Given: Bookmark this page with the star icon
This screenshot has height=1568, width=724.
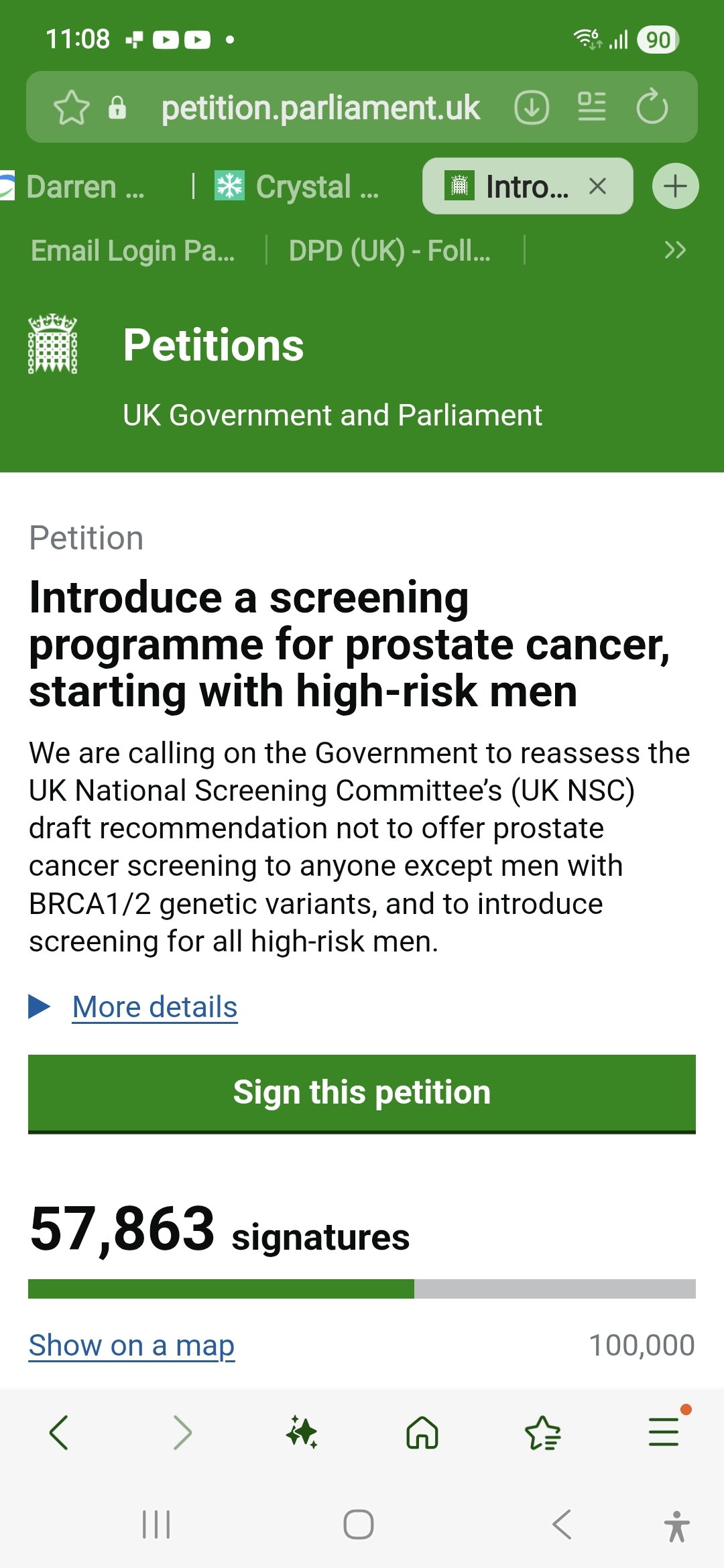Looking at the screenshot, I should 71,108.
